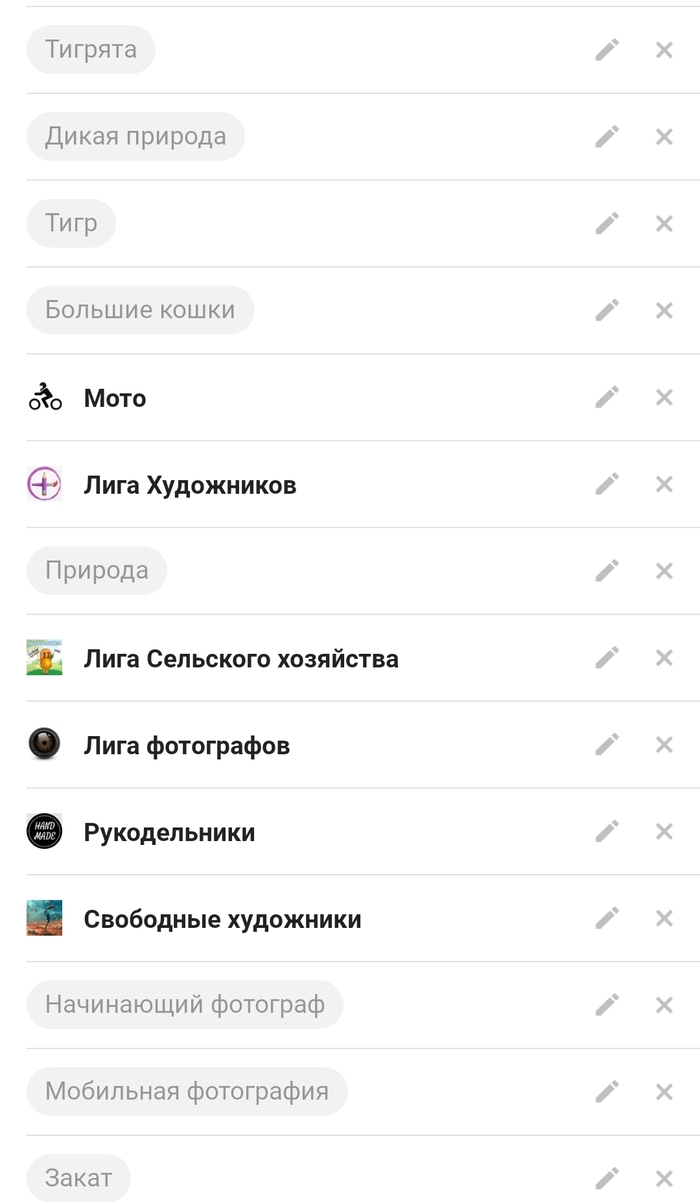700x1202 pixels.
Task: Delete the Дикая природа tag
Action: pyautogui.click(x=664, y=137)
